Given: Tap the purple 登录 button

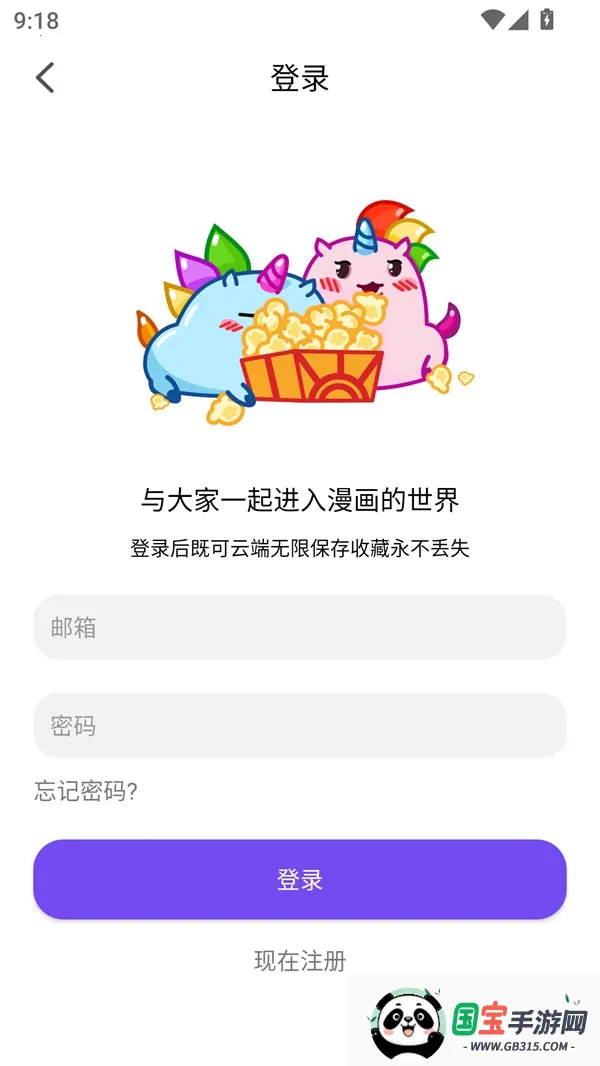Looking at the screenshot, I should (x=300, y=879).
